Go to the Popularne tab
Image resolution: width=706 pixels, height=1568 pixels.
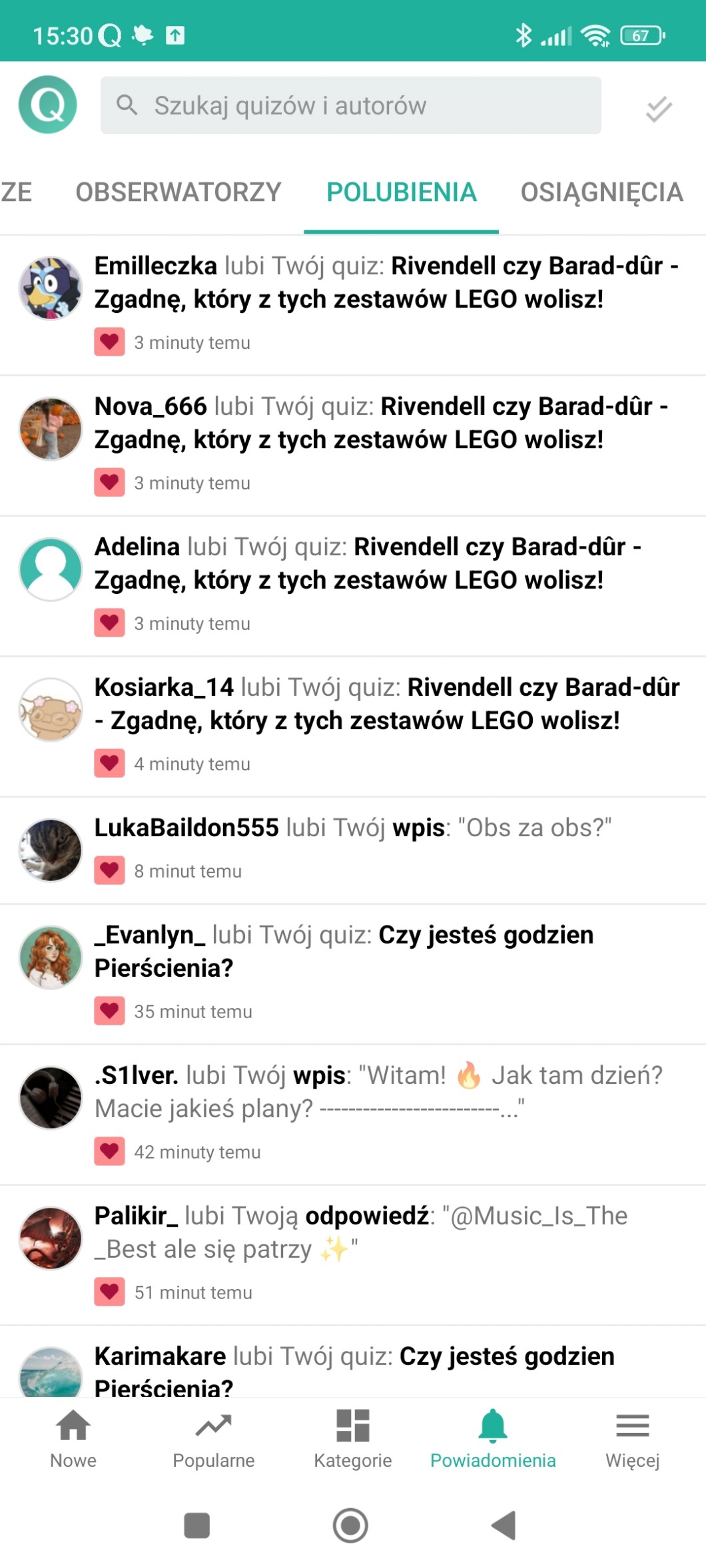pyautogui.click(x=213, y=1439)
